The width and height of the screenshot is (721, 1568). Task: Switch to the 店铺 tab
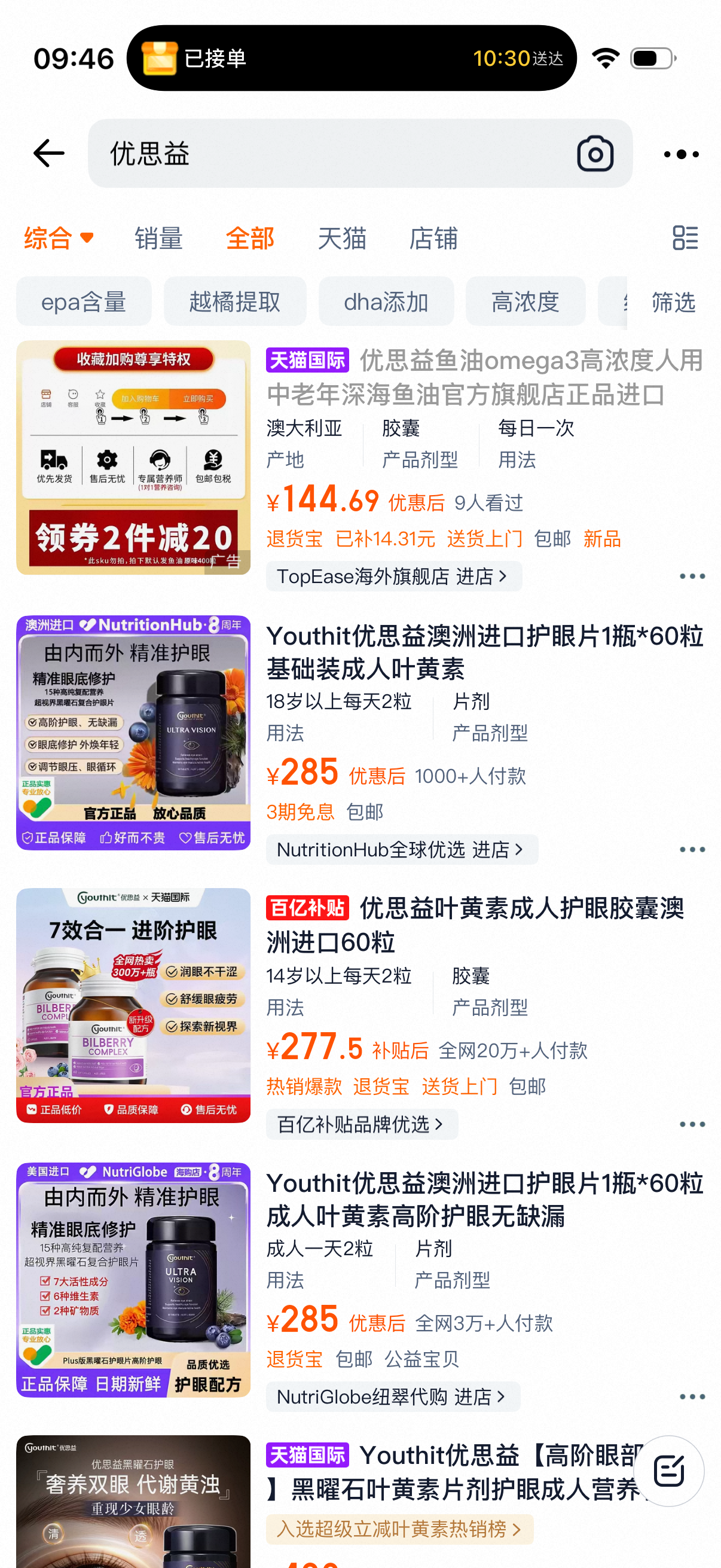point(433,238)
